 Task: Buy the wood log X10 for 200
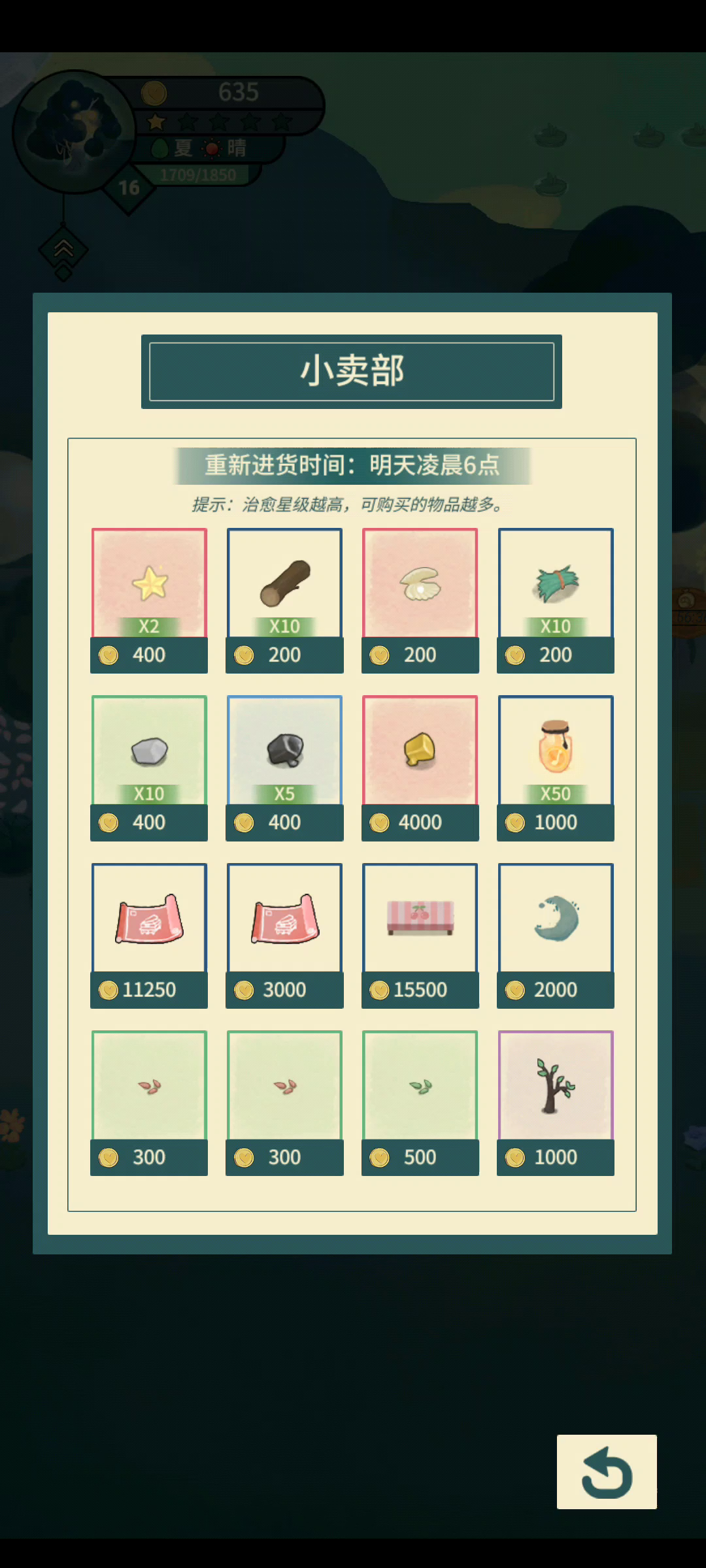point(284,600)
